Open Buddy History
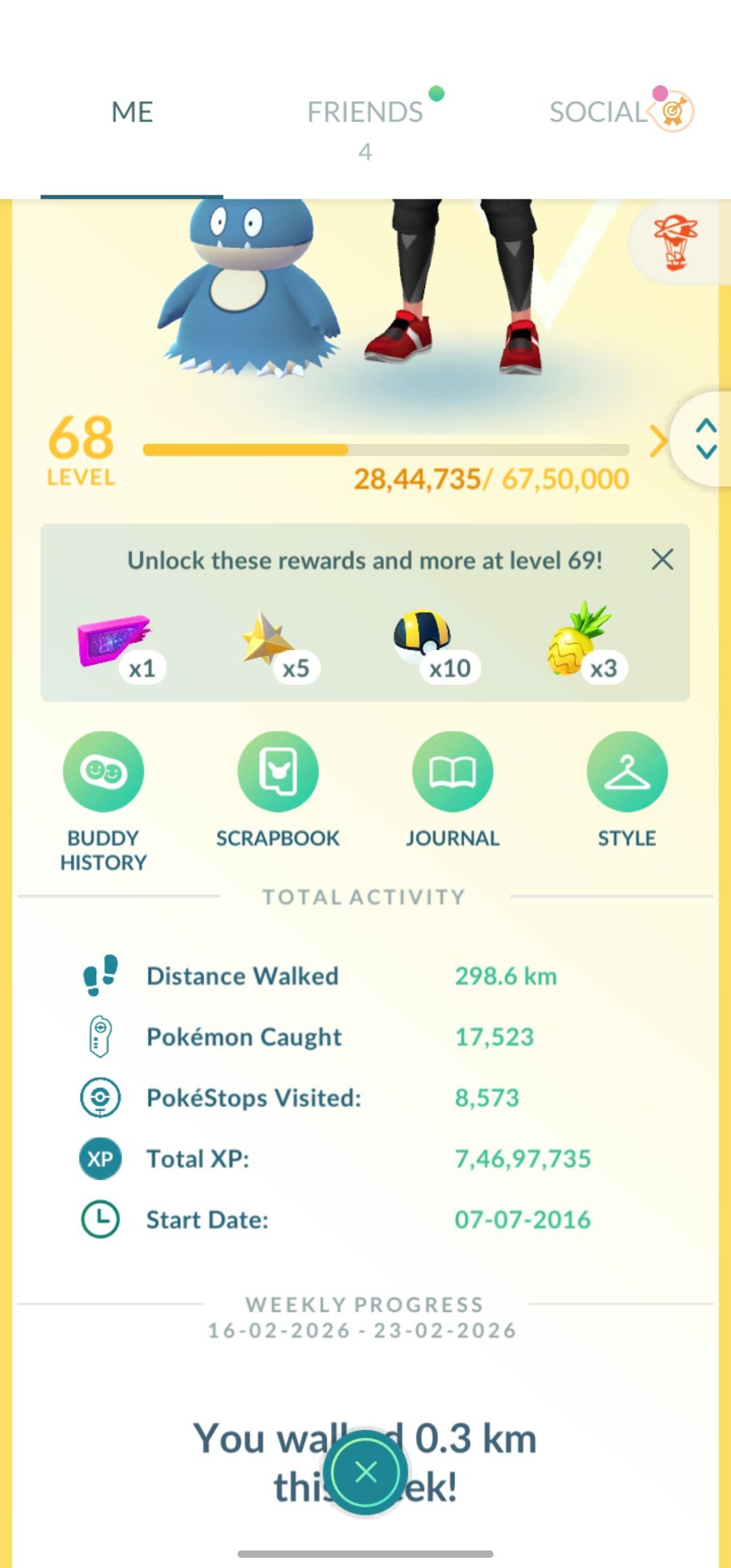The width and height of the screenshot is (731, 1568). tap(103, 772)
